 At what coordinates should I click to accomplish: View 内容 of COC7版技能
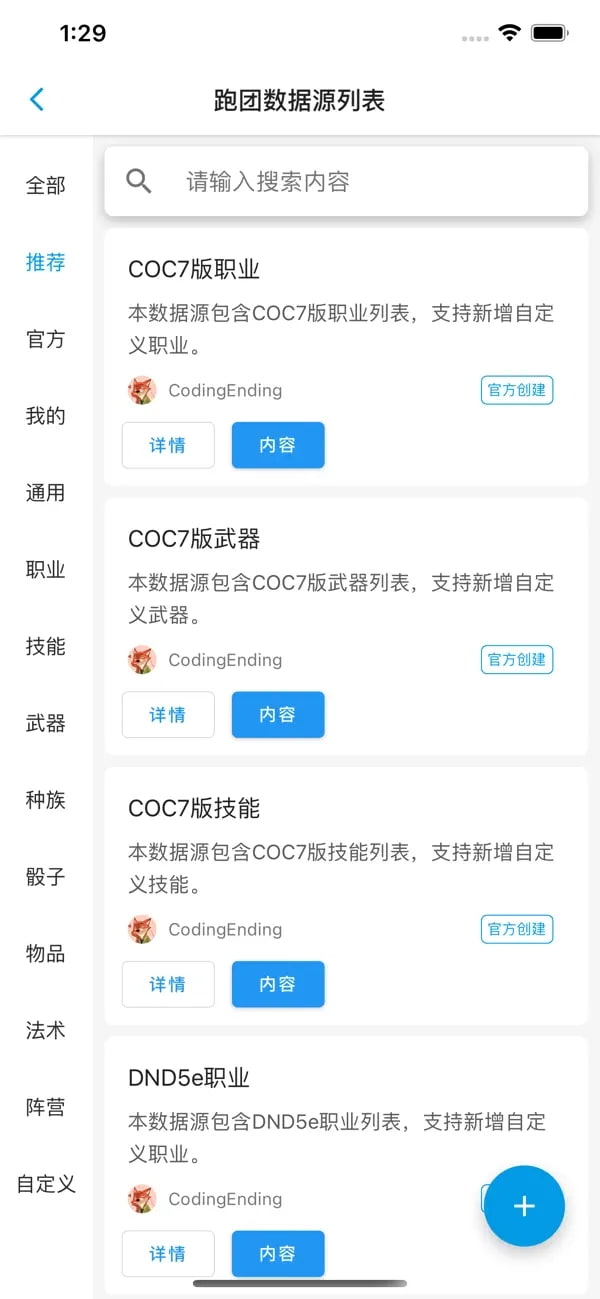click(x=278, y=984)
